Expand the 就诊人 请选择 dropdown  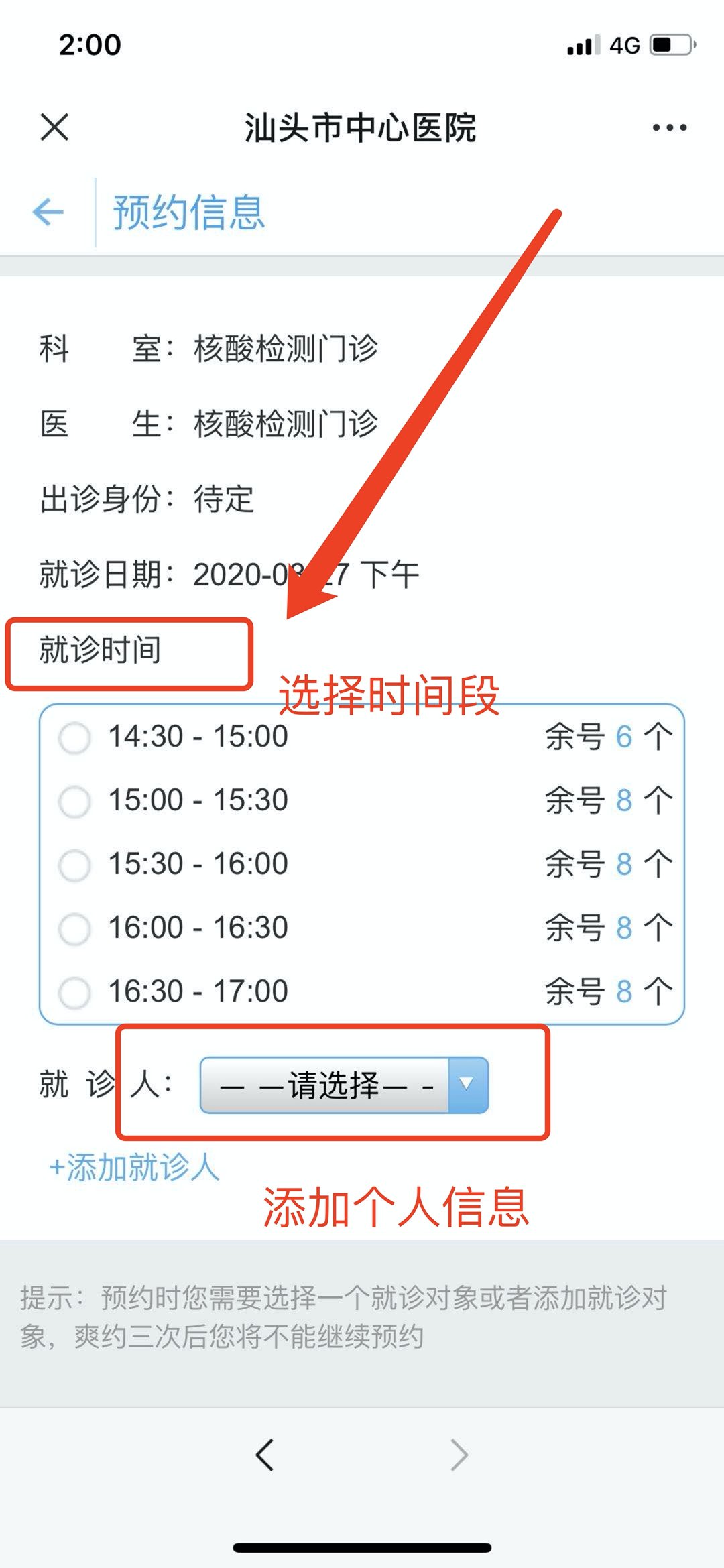[x=344, y=1085]
